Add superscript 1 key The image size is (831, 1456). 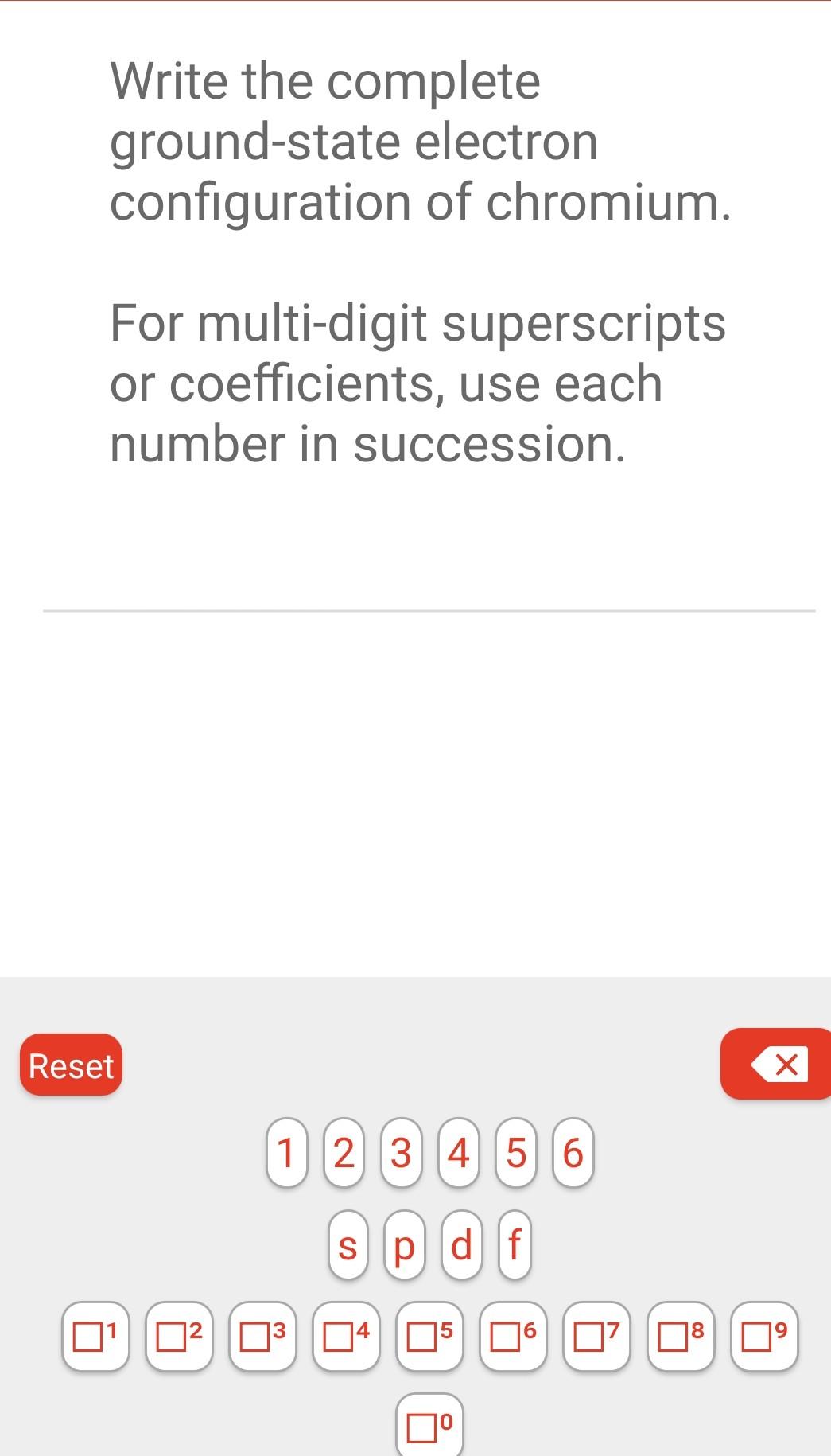click(x=95, y=1336)
